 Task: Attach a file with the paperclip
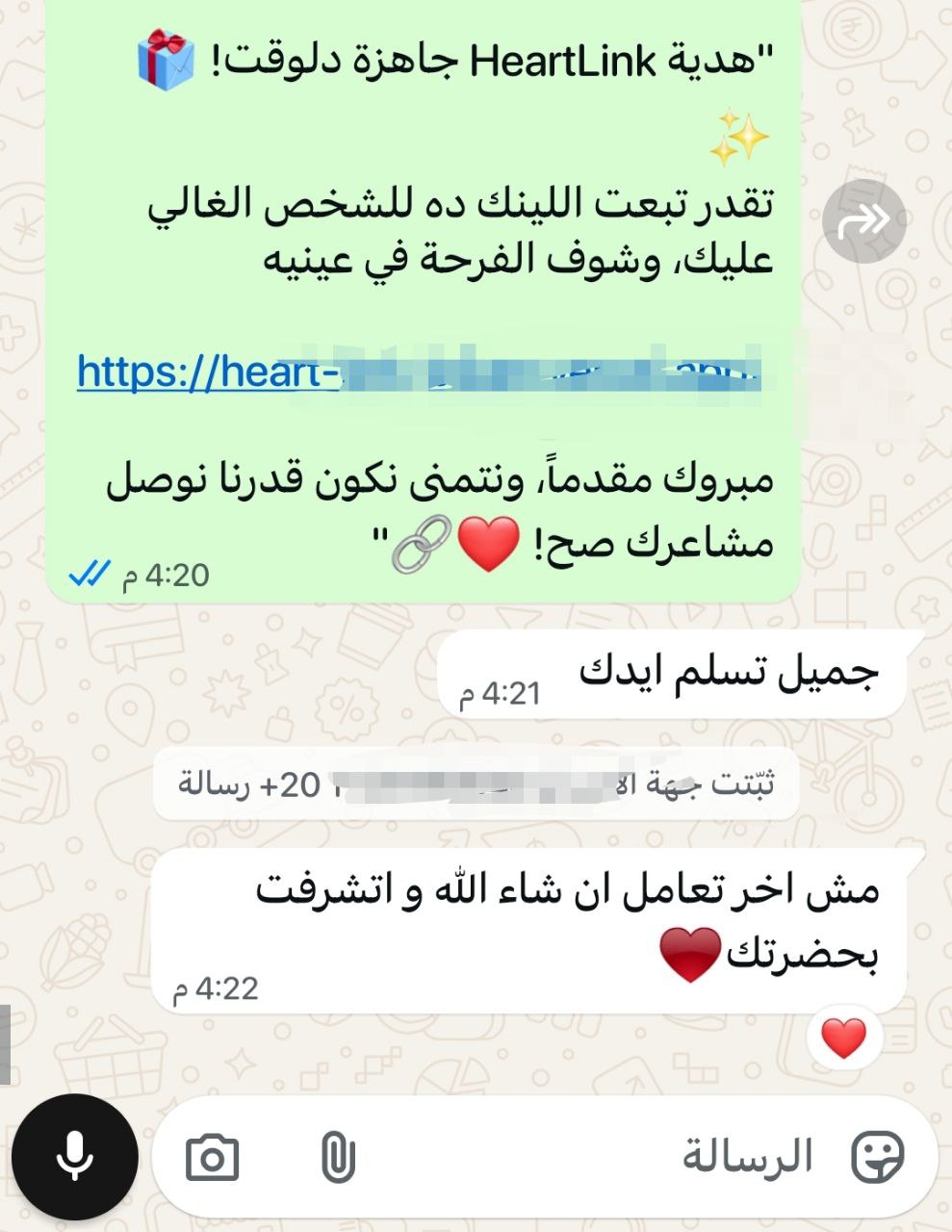click(337, 1157)
